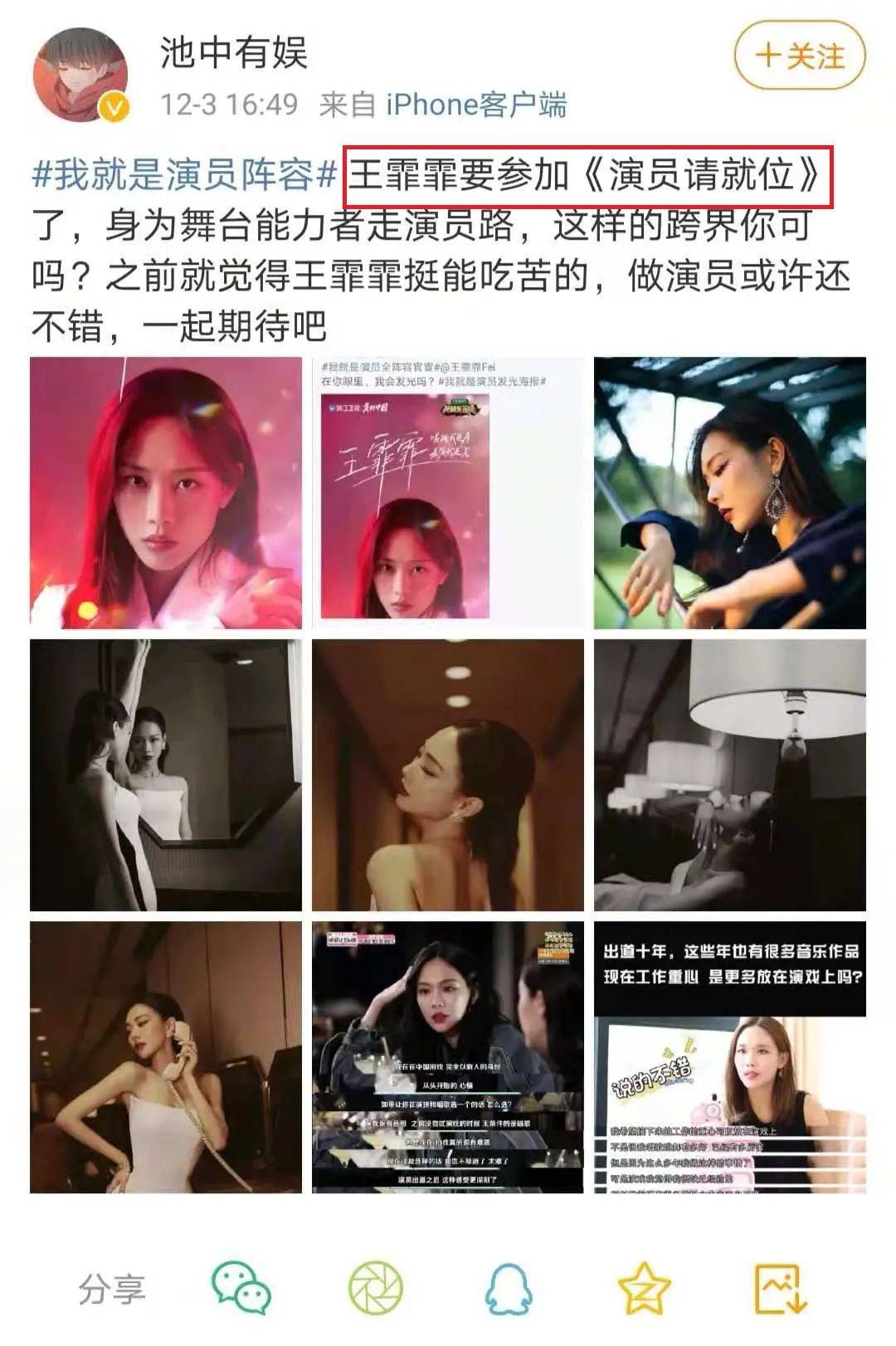896x1346 pixels.
Task: Share the post to Qzone star icon
Action: tap(644, 1289)
